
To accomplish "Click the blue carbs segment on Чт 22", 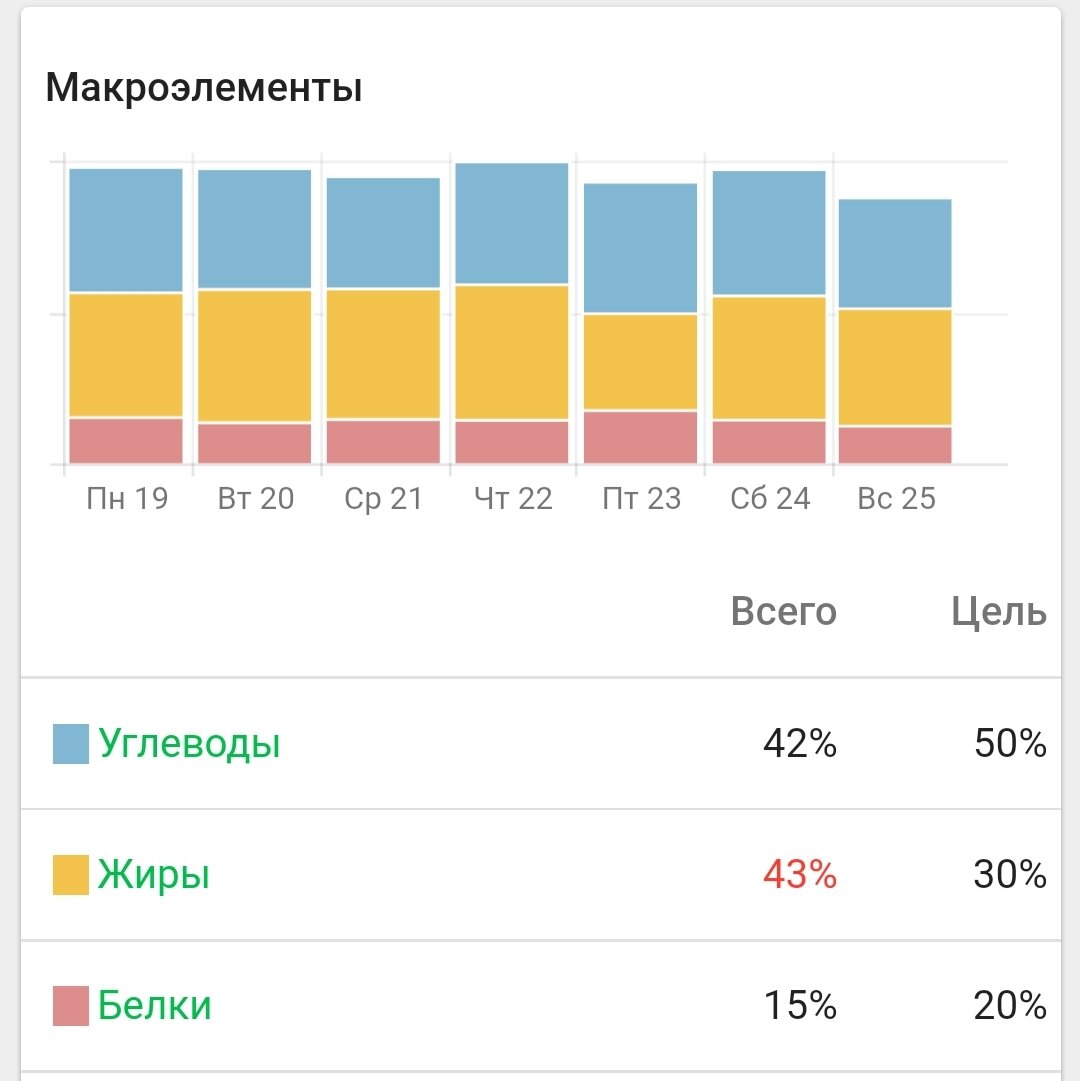I will tap(511, 223).
